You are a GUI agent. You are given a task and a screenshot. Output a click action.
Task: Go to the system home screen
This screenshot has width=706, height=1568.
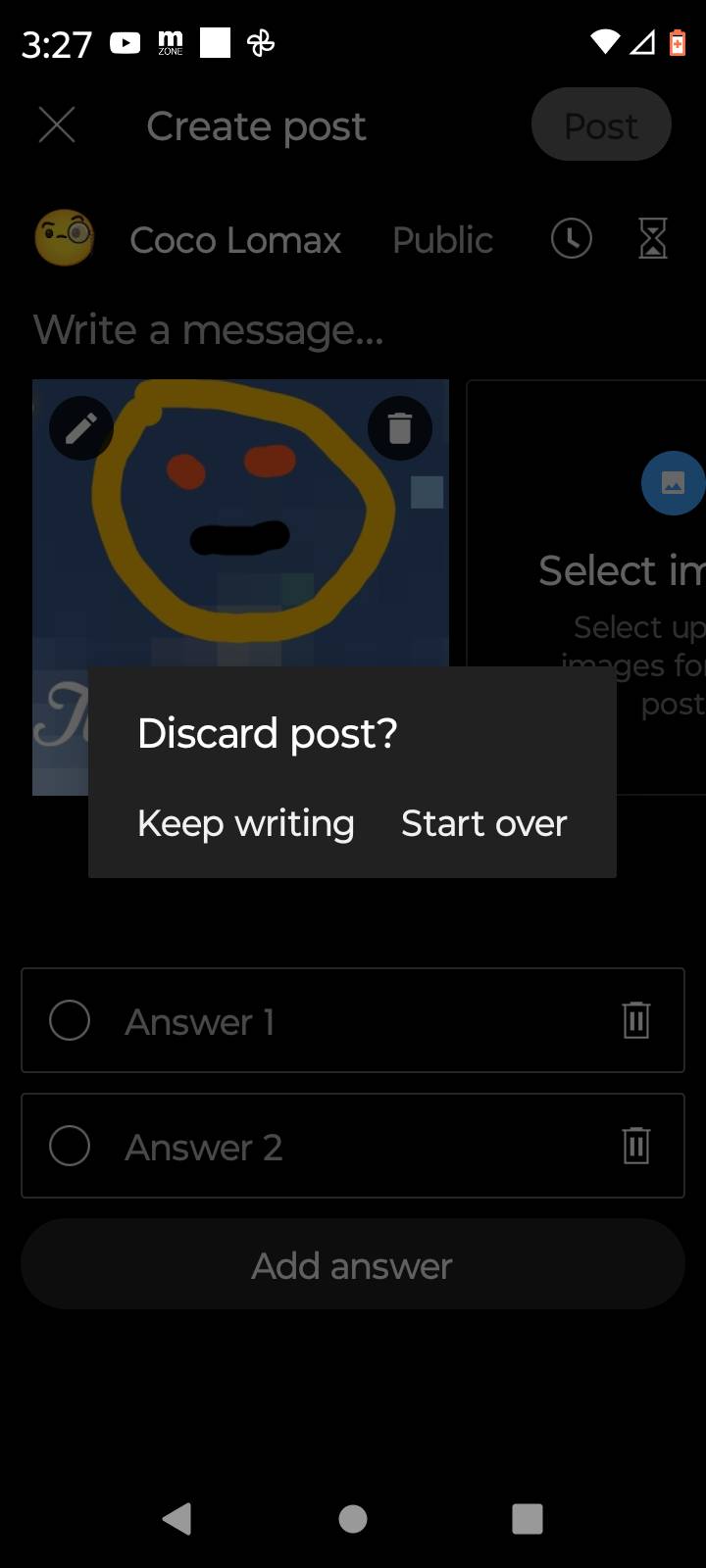(x=353, y=1518)
